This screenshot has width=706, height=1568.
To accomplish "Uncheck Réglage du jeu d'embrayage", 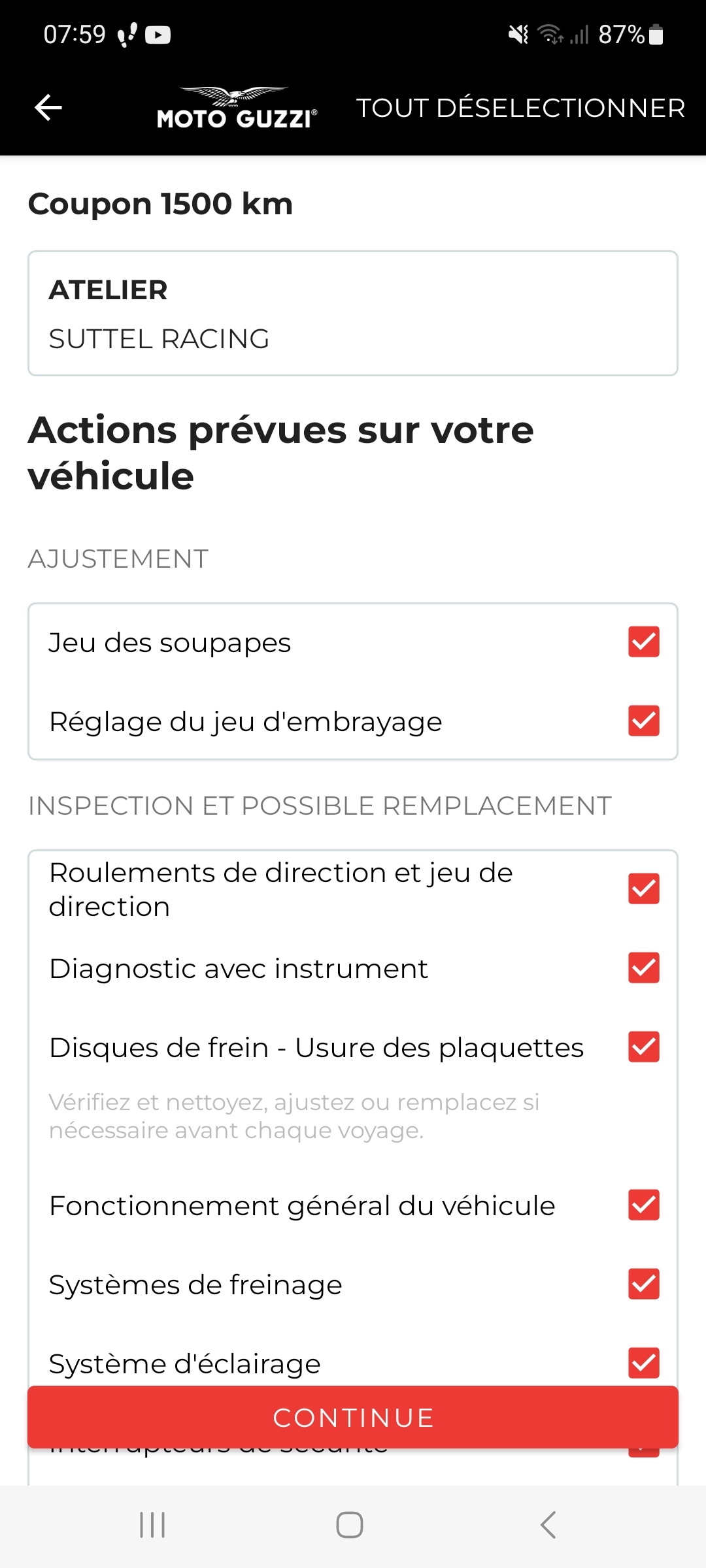I will pyautogui.click(x=643, y=721).
